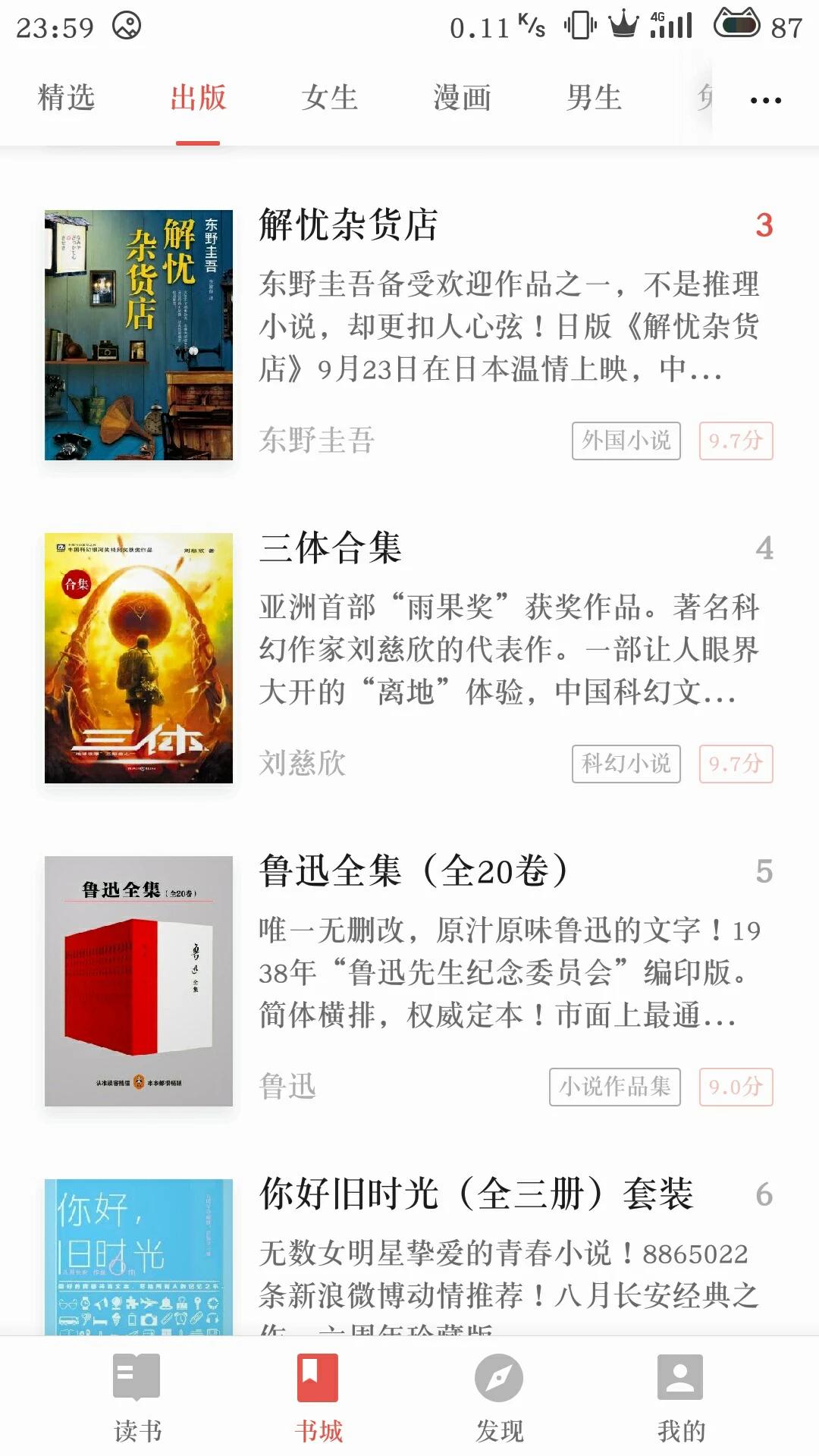The width and height of the screenshot is (819, 1456).
Task: Select the 书城 bottom tab
Action: [x=318, y=1398]
